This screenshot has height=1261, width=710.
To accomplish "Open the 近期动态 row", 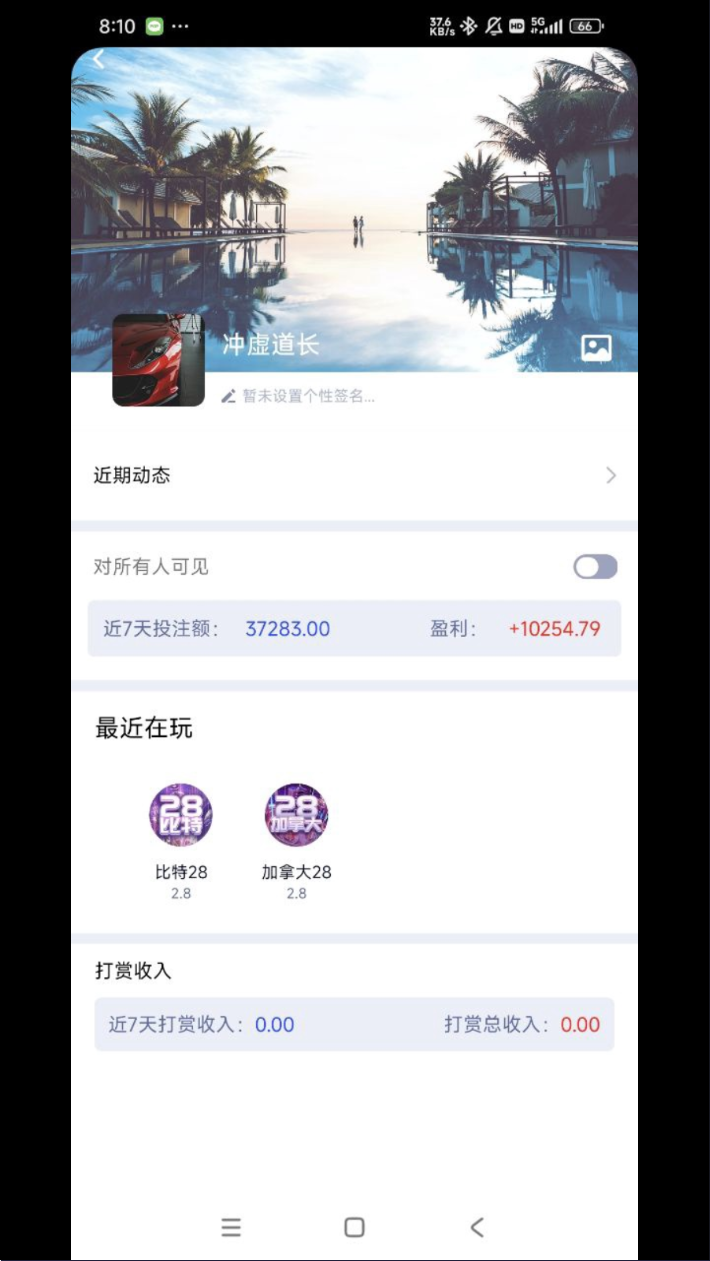I will [x=354, y=476].
